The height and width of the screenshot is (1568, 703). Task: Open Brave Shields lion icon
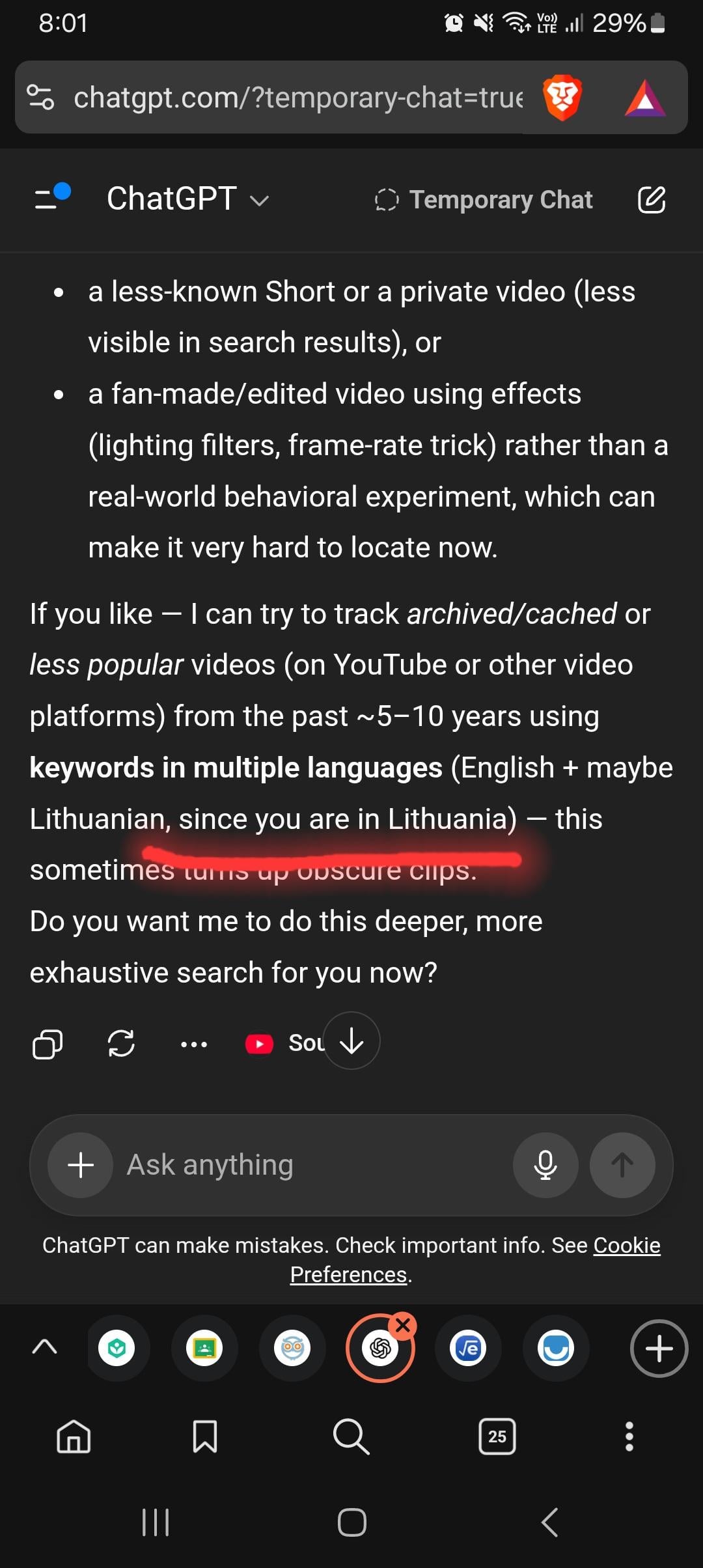562,98
